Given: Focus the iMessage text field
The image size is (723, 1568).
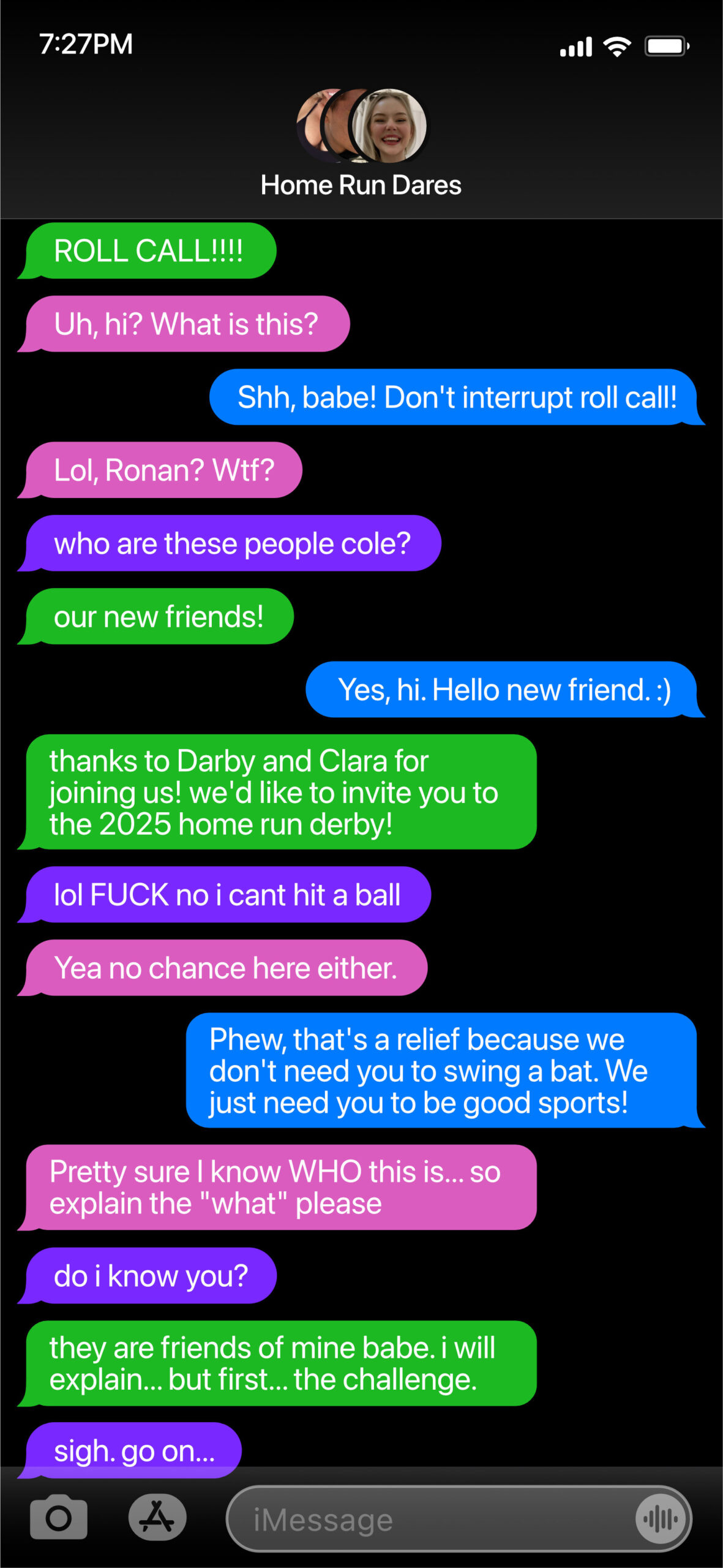Looking at the screenshot, I should click(x=429, y=1520).
